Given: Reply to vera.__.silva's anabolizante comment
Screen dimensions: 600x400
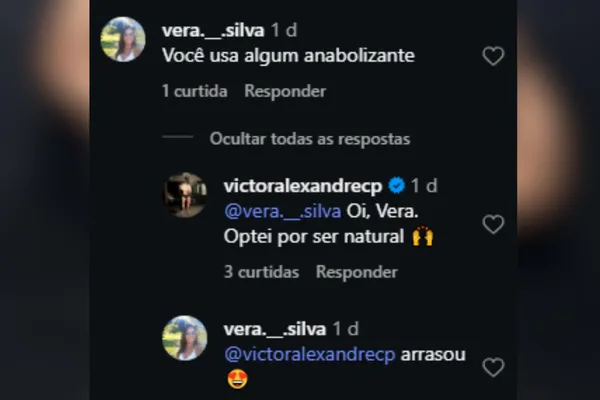Looking at the screenshot, I should (x=285, y=91).
